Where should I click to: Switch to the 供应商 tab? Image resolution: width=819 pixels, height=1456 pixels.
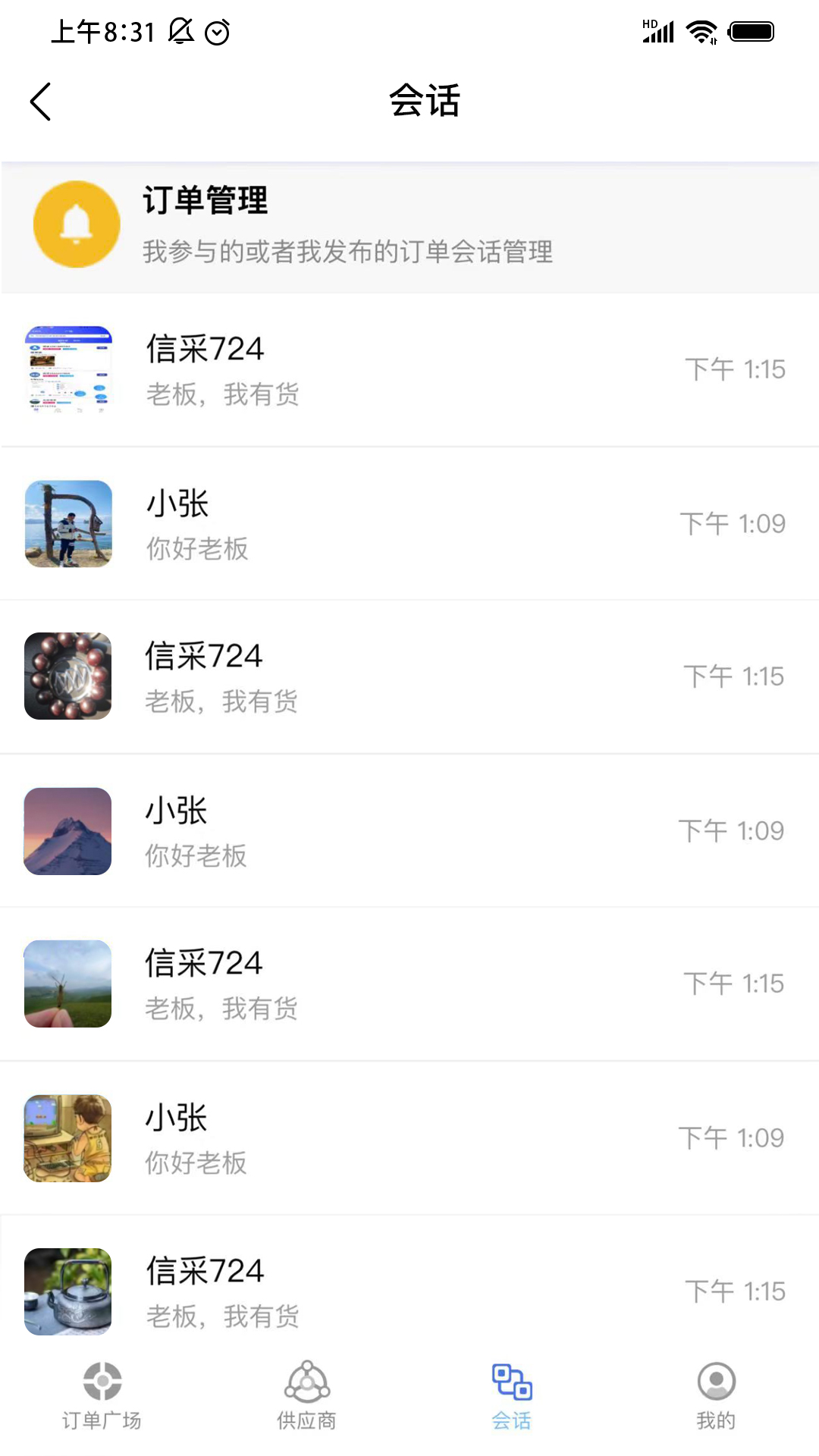tap(307, 1396)
